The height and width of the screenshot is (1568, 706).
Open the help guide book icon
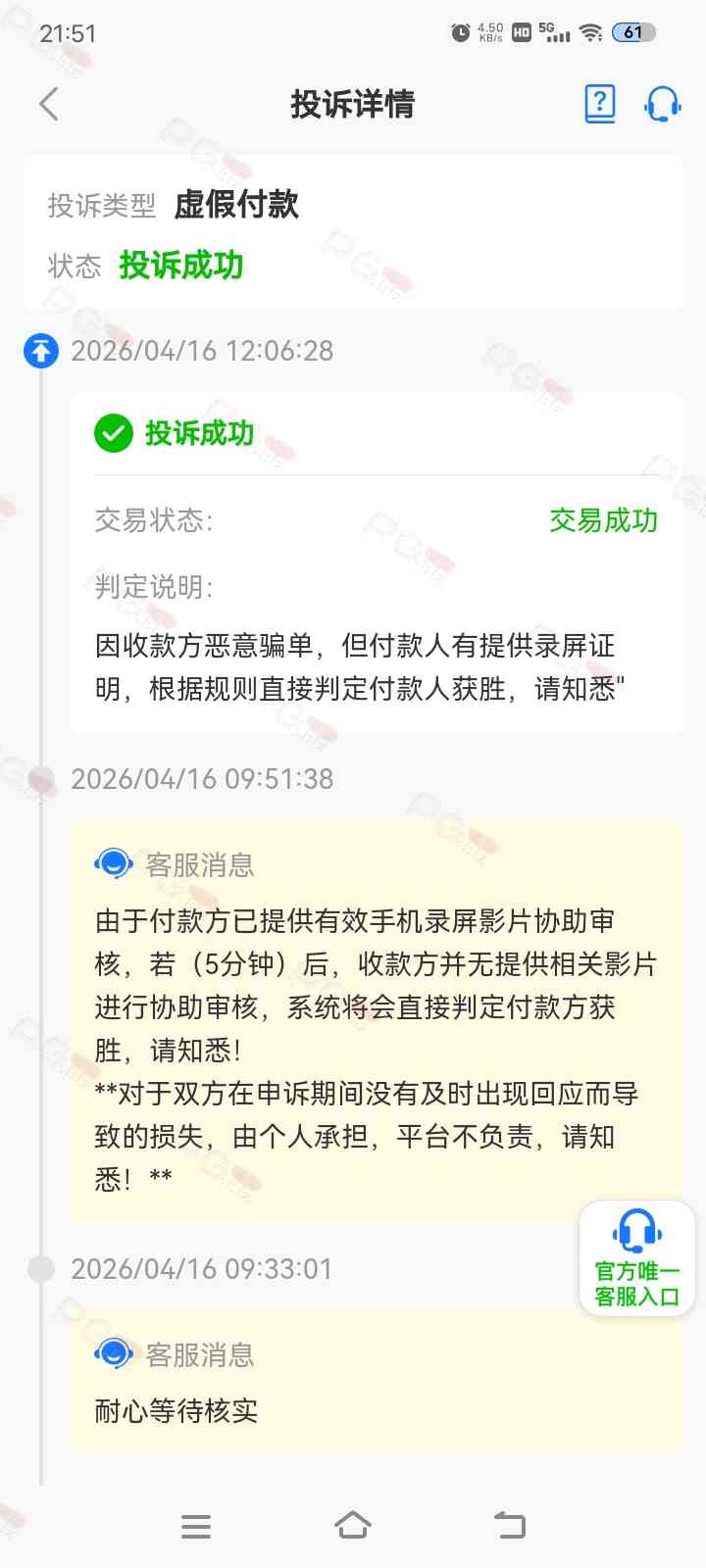pos(599,103)
